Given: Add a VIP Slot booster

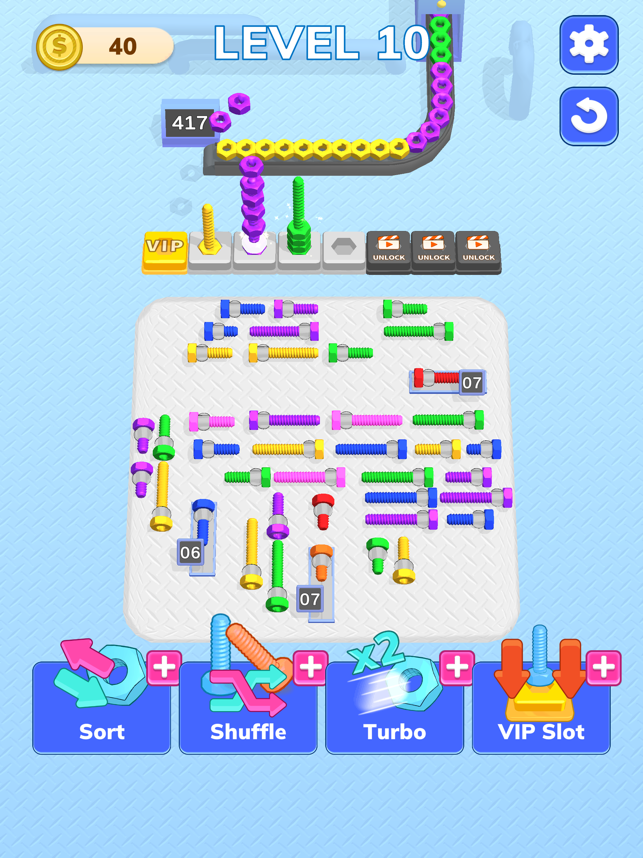Looking at the screenshot, I should [x=541, y=706].
